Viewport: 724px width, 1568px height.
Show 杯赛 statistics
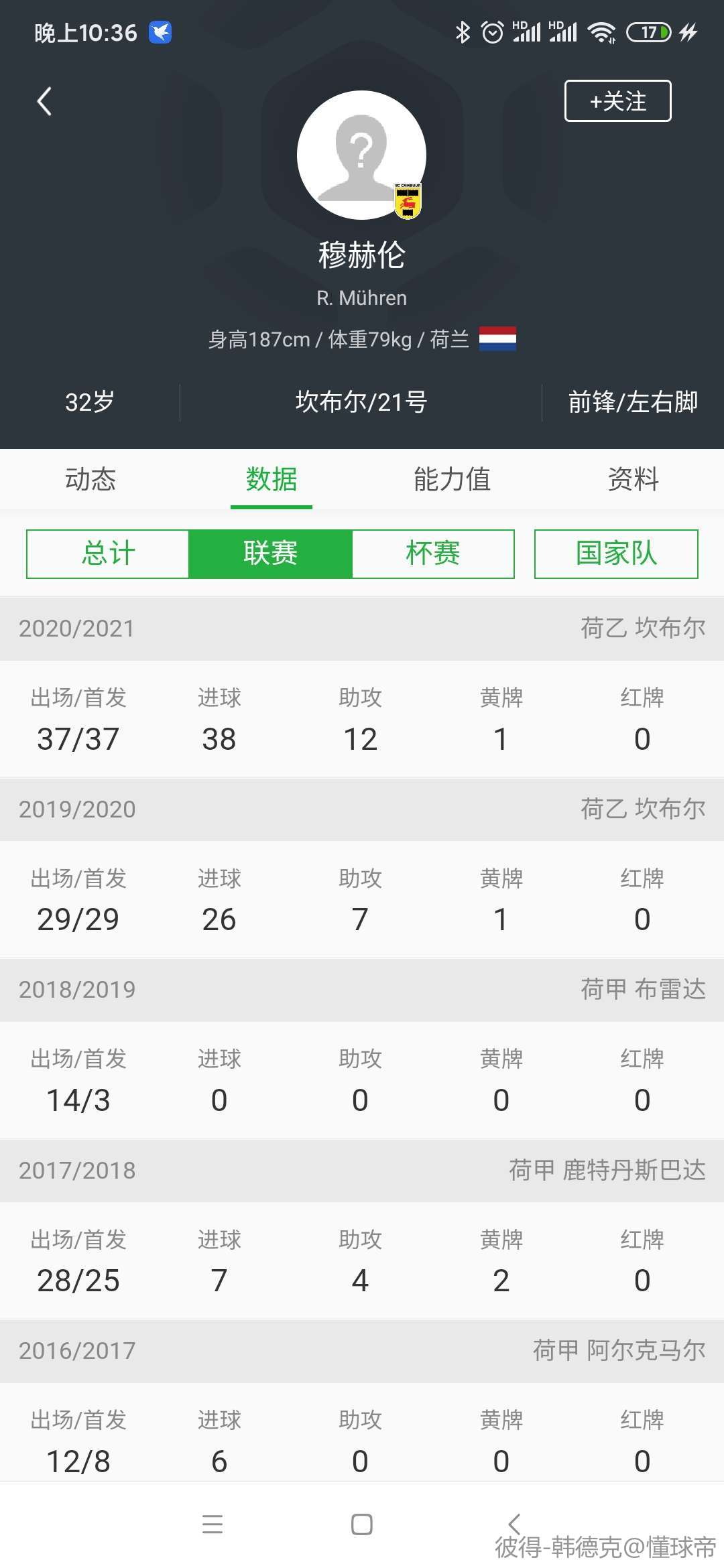click(433, 553)
